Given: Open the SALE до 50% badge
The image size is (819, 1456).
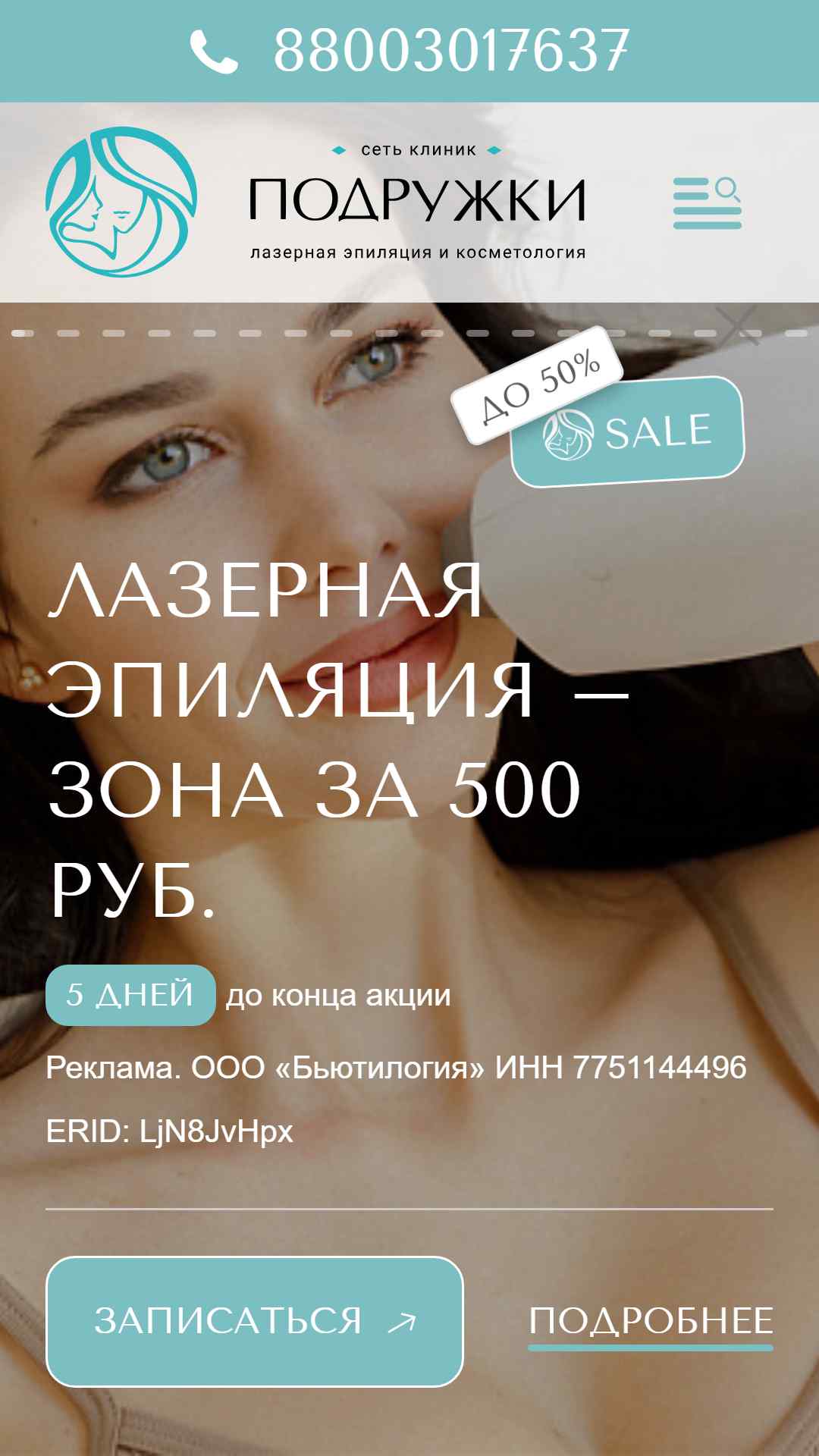Looking at the screenshot, I should (x=598, y=409).
